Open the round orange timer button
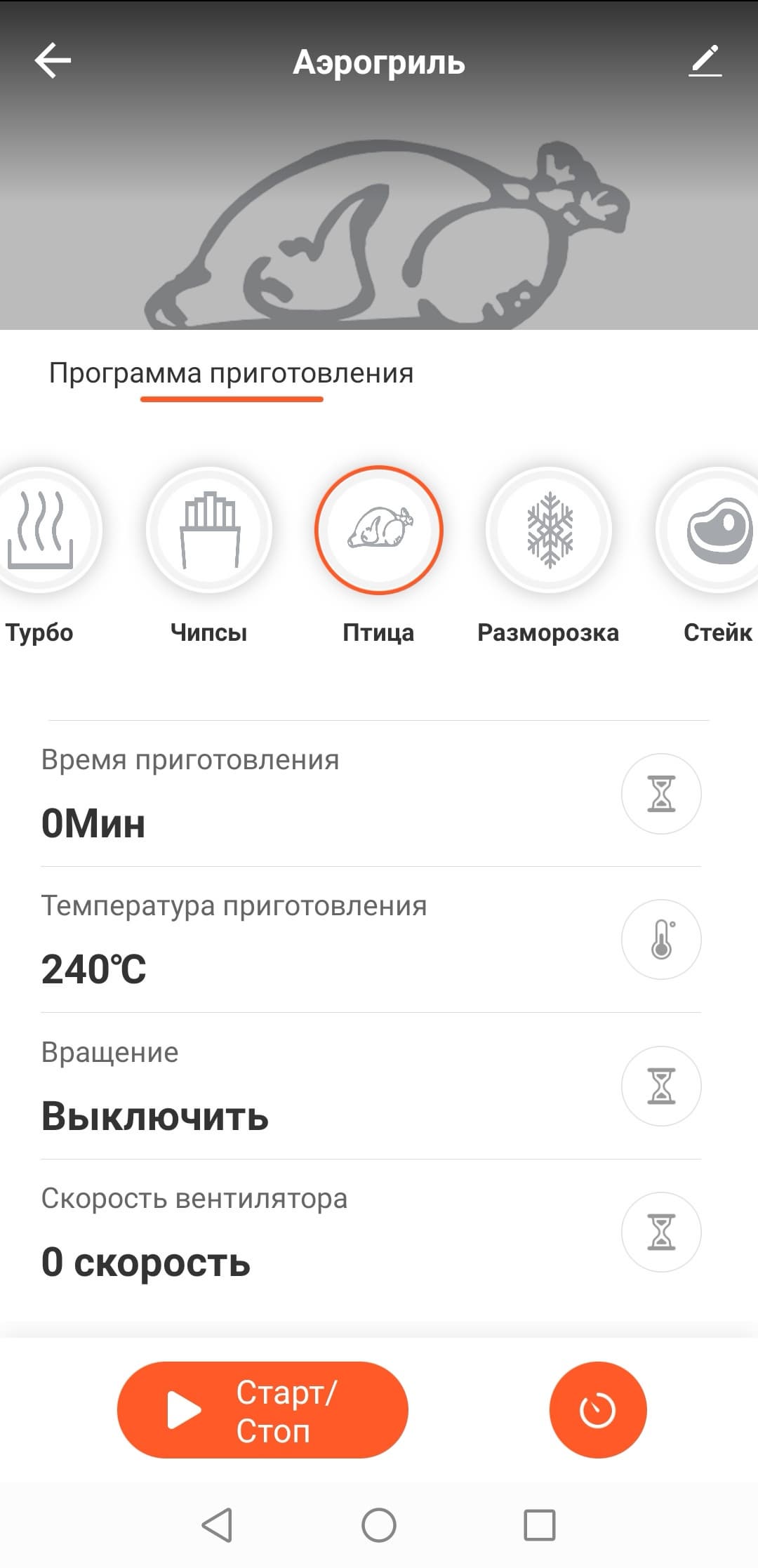Image resolution: width=758 pixels, height=1568 pixels. [597, 1411]
